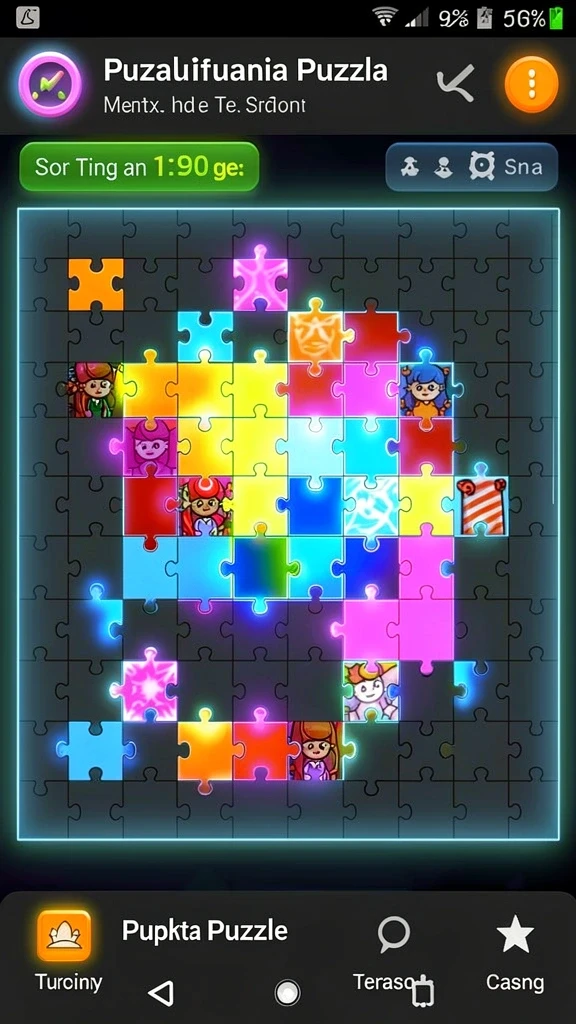576x1024 pixels.
Task: Open the Sna settings gear chip
Action: pos(472,167)
